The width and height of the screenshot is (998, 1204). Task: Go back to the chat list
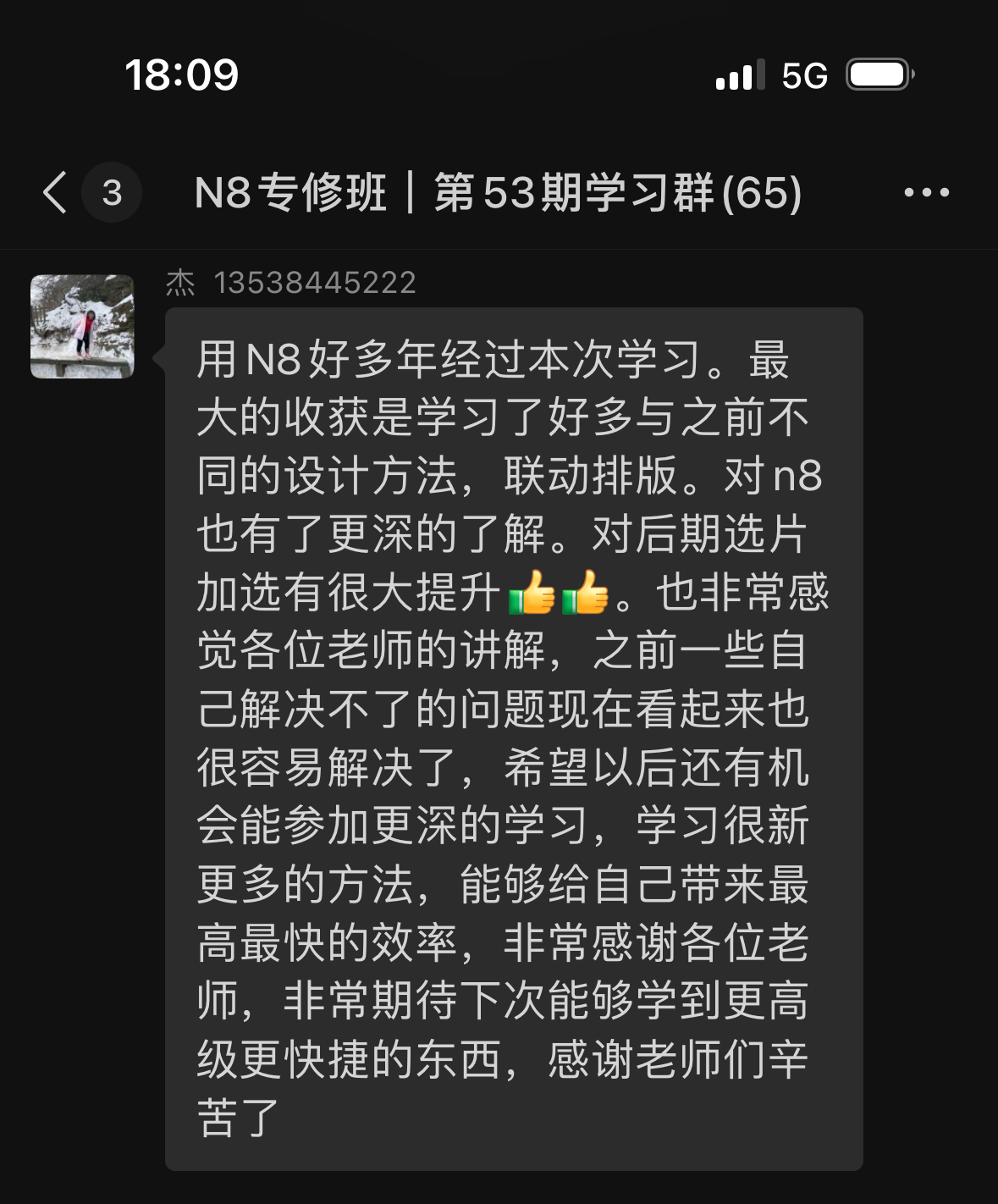(56, 192)
